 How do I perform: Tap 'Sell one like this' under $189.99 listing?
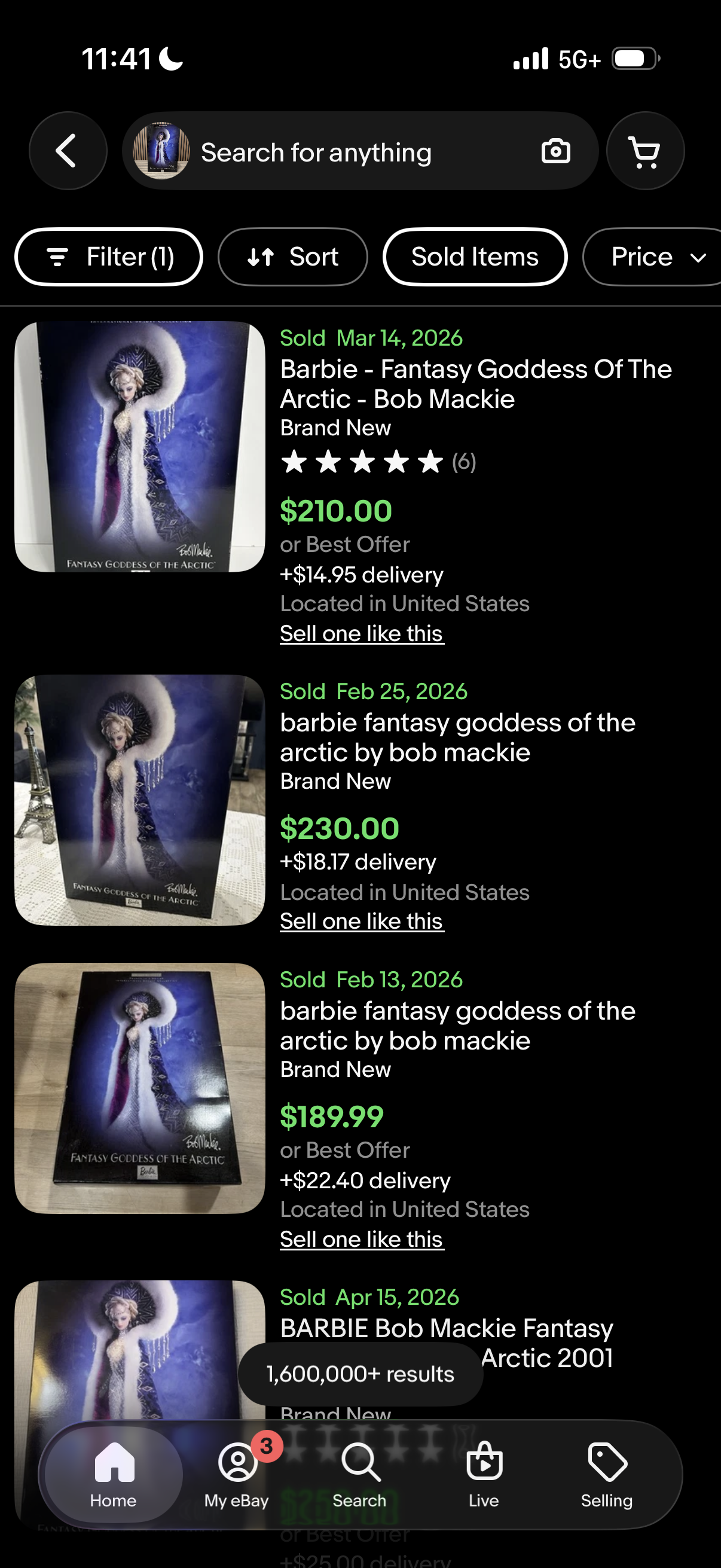[x=362, y=1239]
